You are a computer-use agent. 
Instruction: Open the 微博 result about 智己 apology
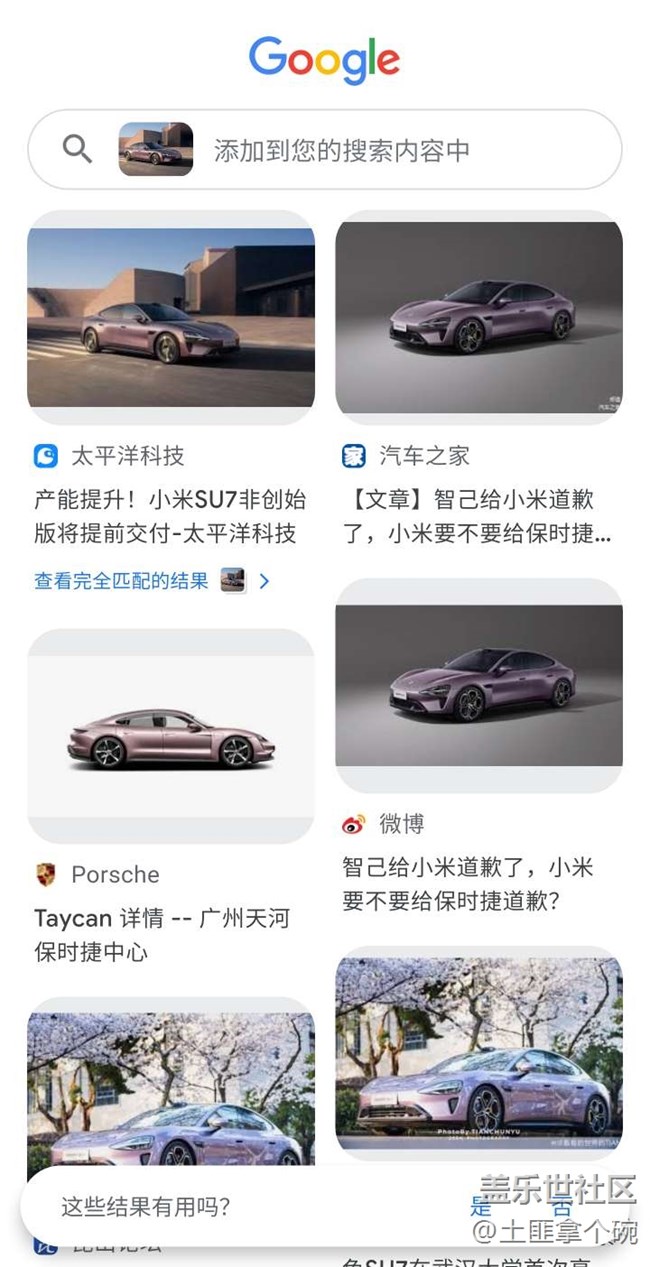[467, 884]
